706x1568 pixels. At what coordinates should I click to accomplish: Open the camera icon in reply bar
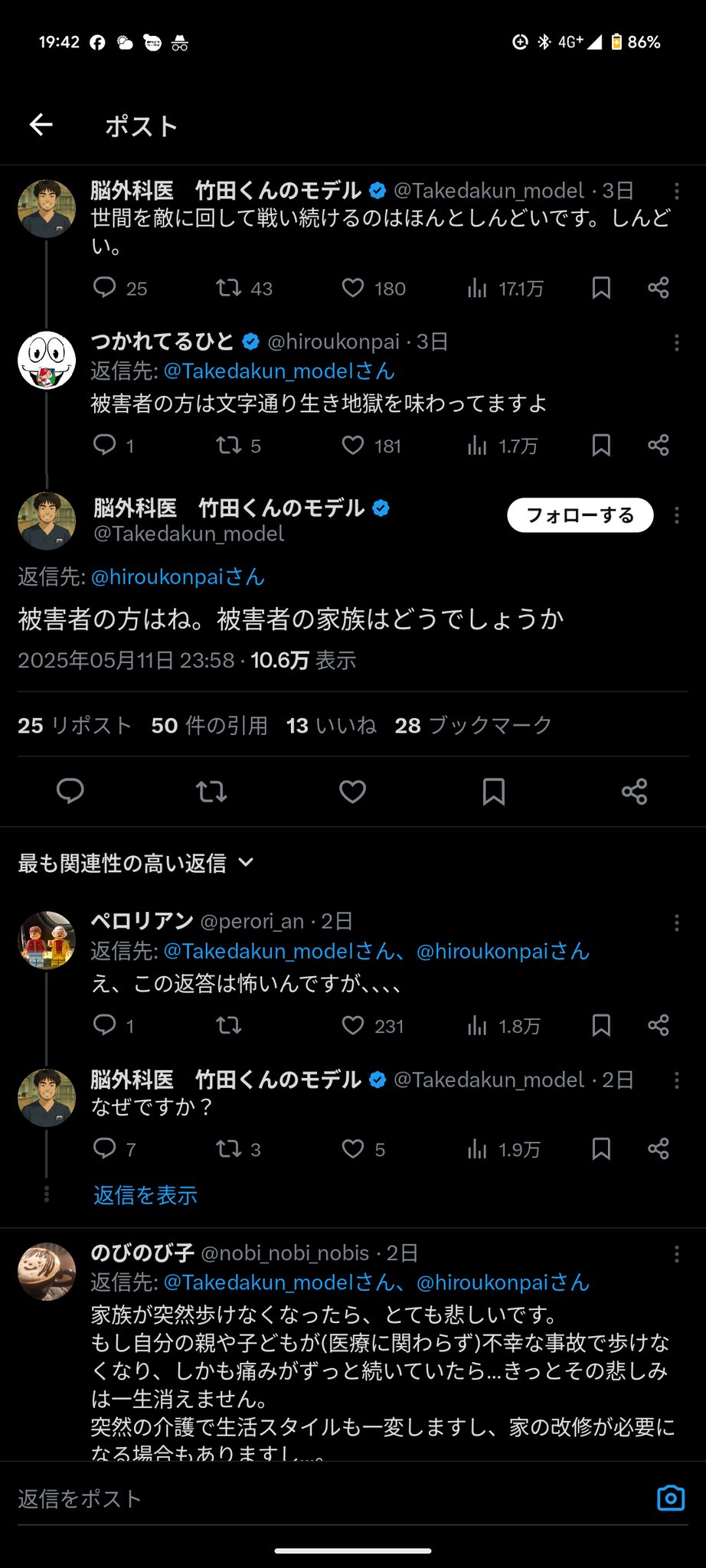[x=671, y=1498]
